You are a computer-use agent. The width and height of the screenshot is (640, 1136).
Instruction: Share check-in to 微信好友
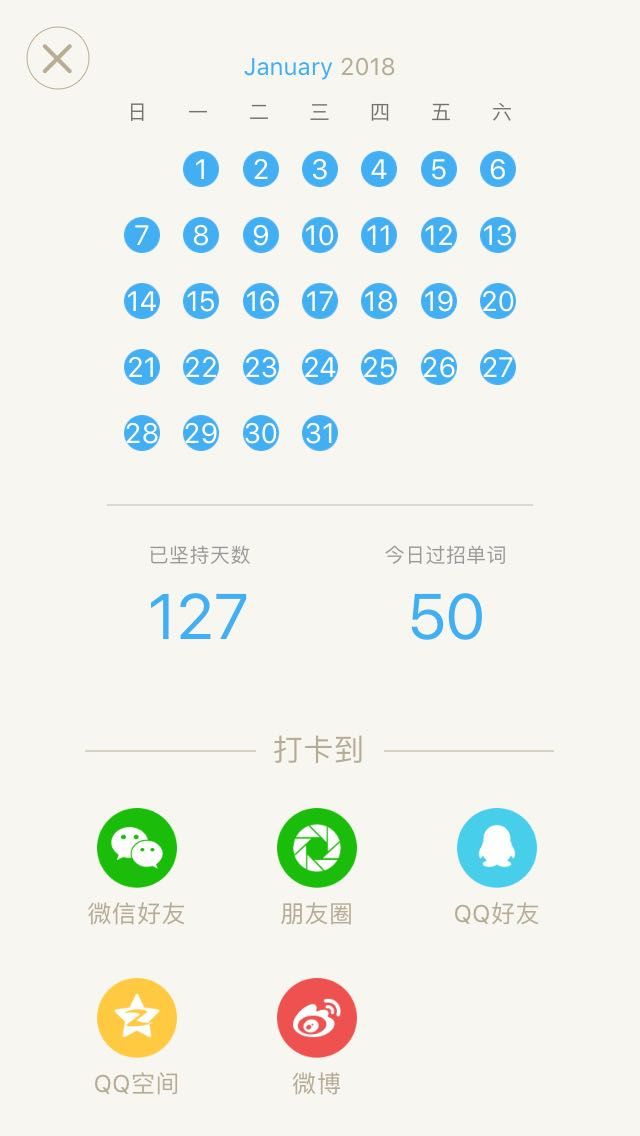click(137, 848)
